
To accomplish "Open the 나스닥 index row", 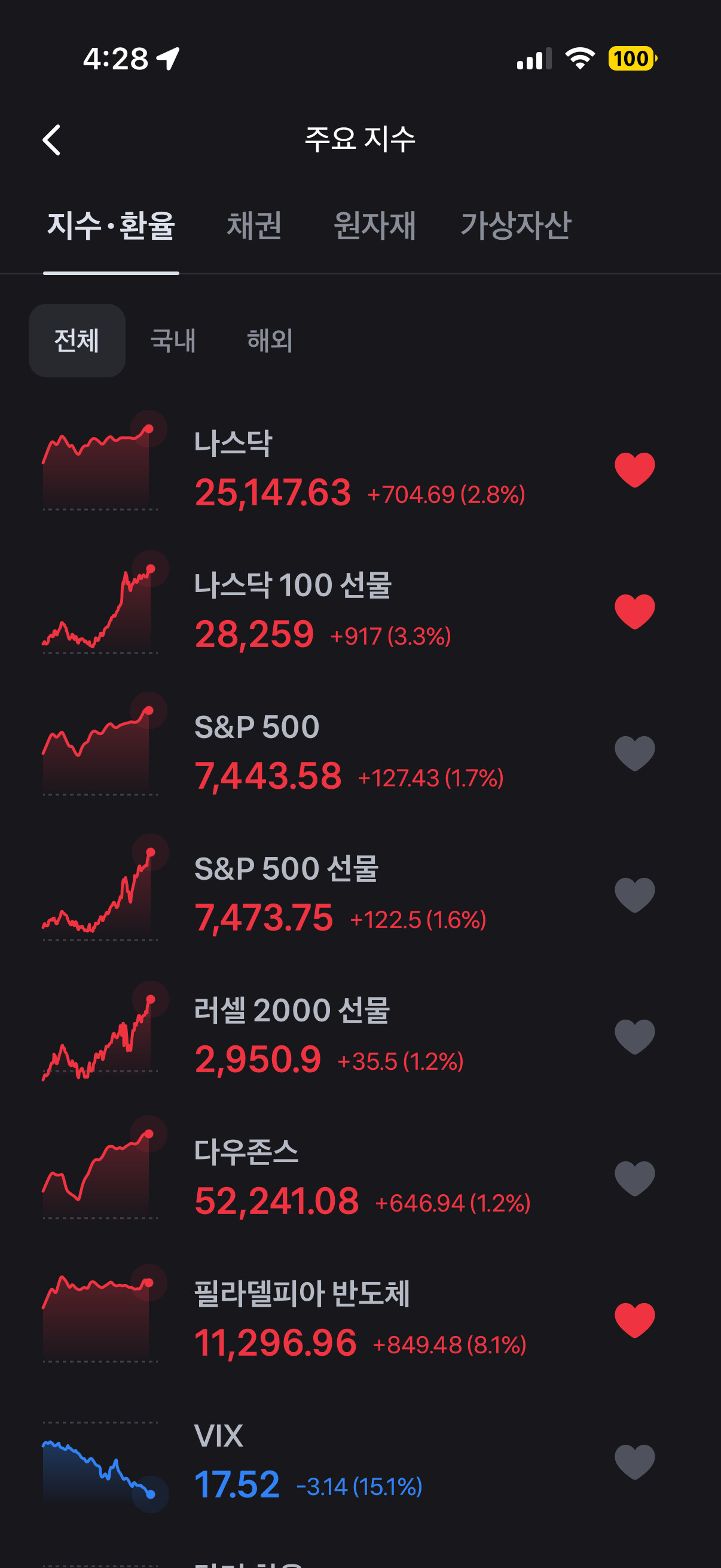I will click(x=360, y=469).
